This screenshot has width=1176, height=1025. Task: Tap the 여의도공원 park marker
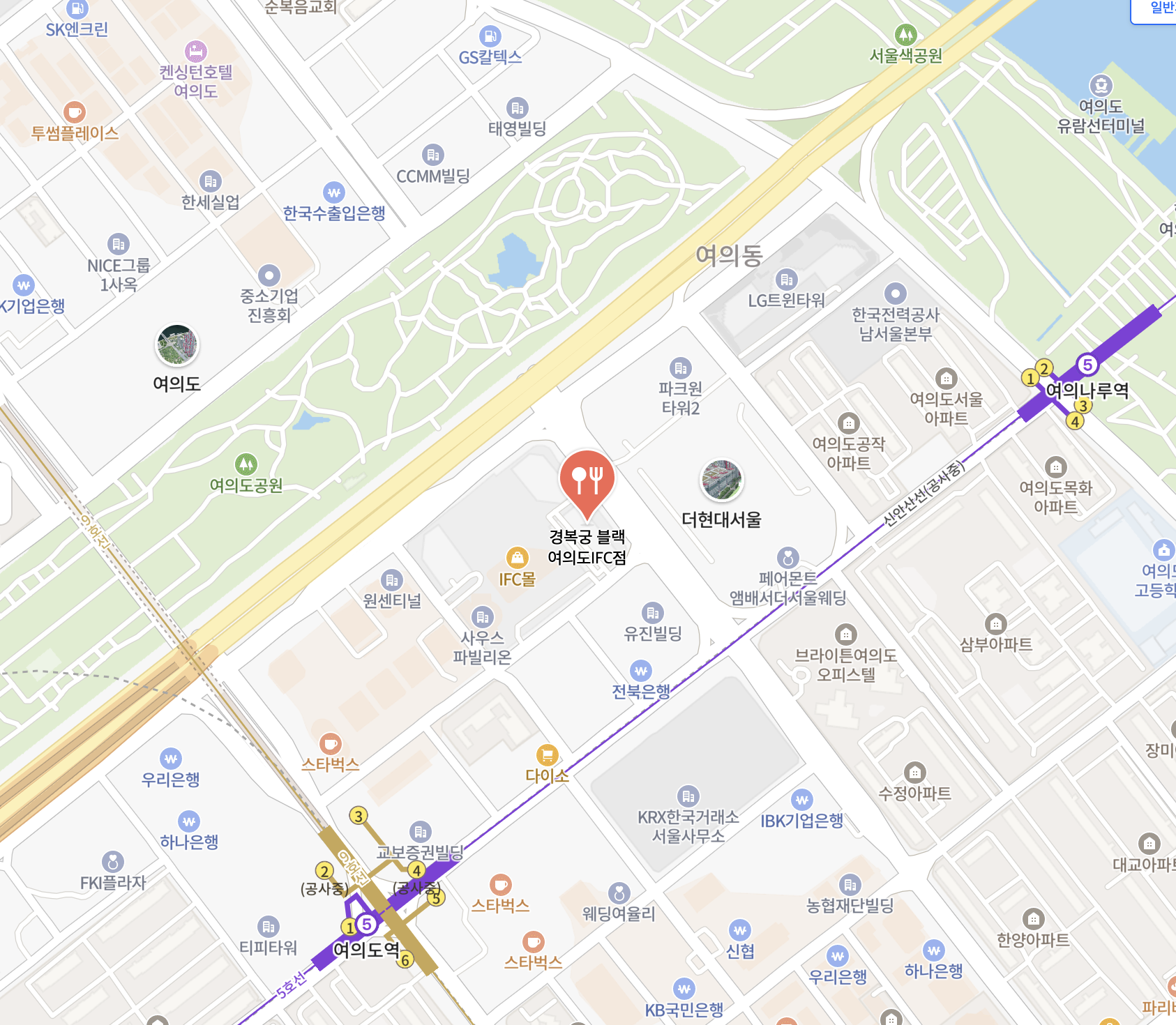point(246,464)
